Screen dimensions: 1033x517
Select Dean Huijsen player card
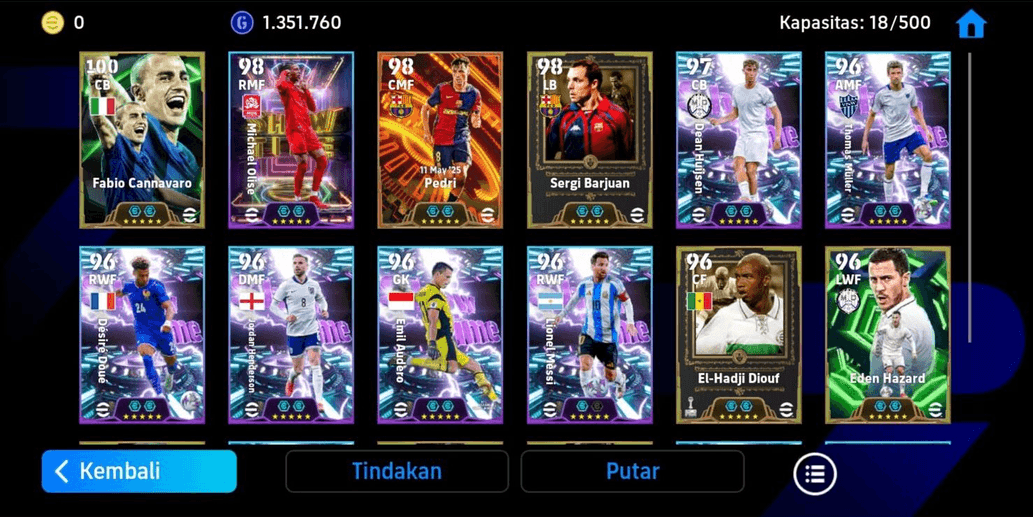point(738,140)
